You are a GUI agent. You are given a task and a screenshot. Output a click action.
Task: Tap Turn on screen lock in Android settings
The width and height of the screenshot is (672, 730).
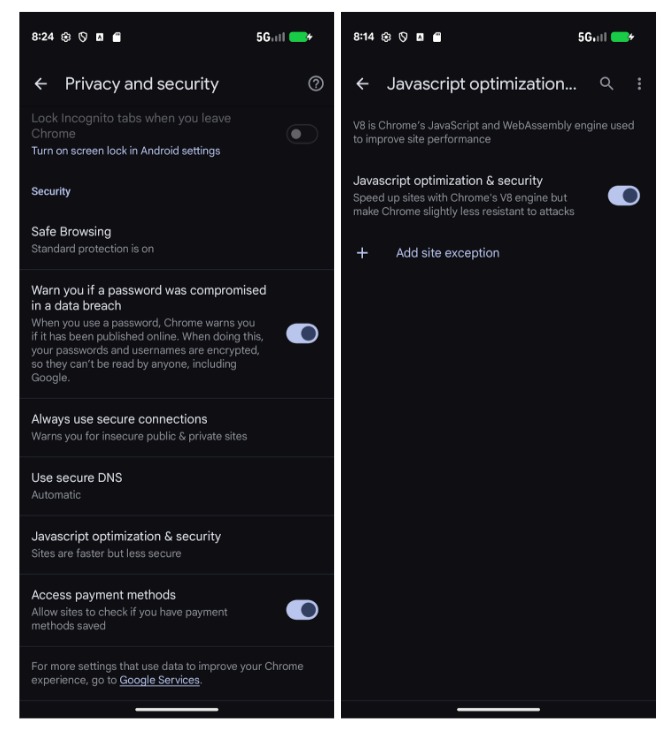(126, 151)
